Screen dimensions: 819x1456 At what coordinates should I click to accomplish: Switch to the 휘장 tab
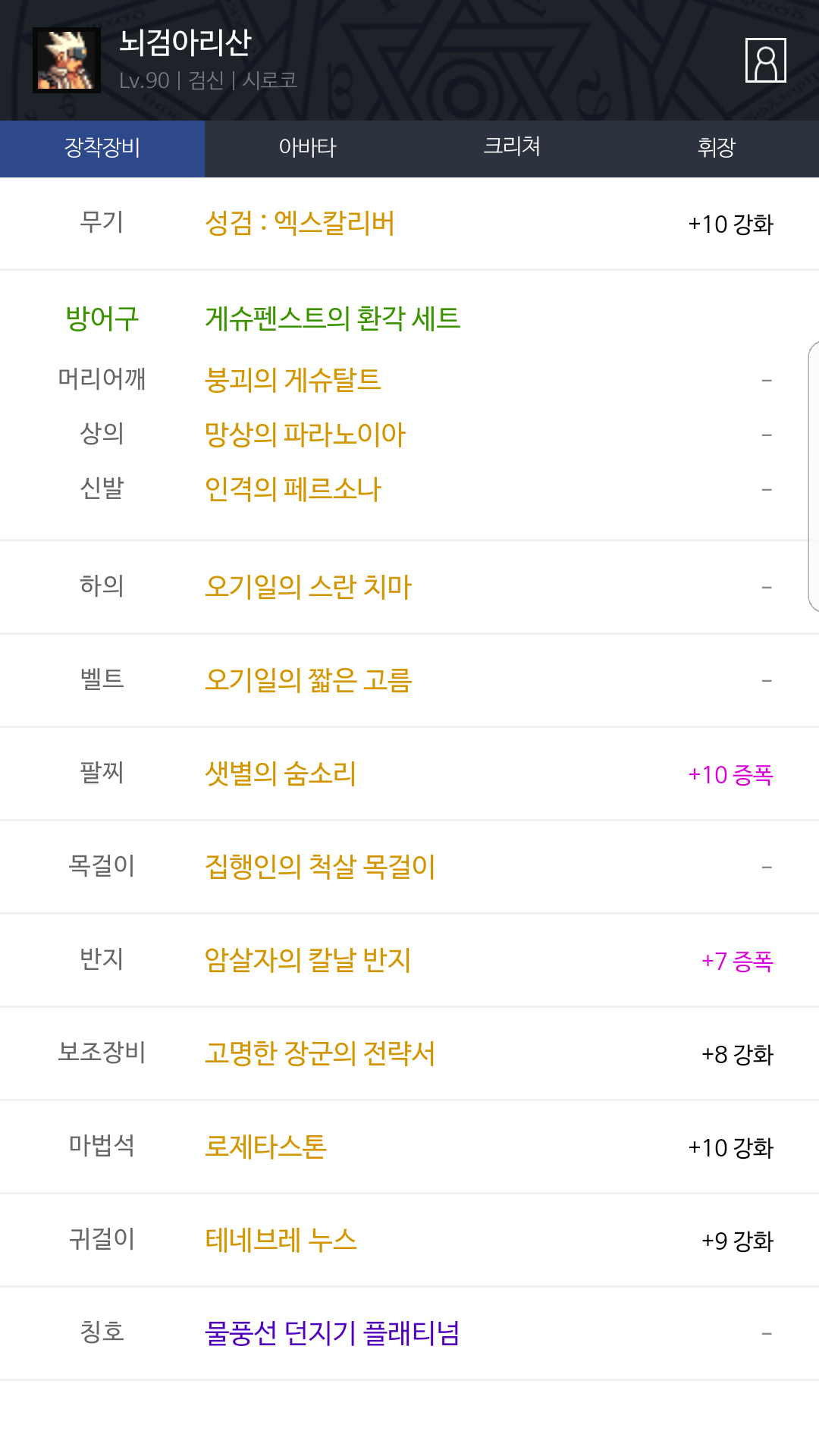(717, 148)
